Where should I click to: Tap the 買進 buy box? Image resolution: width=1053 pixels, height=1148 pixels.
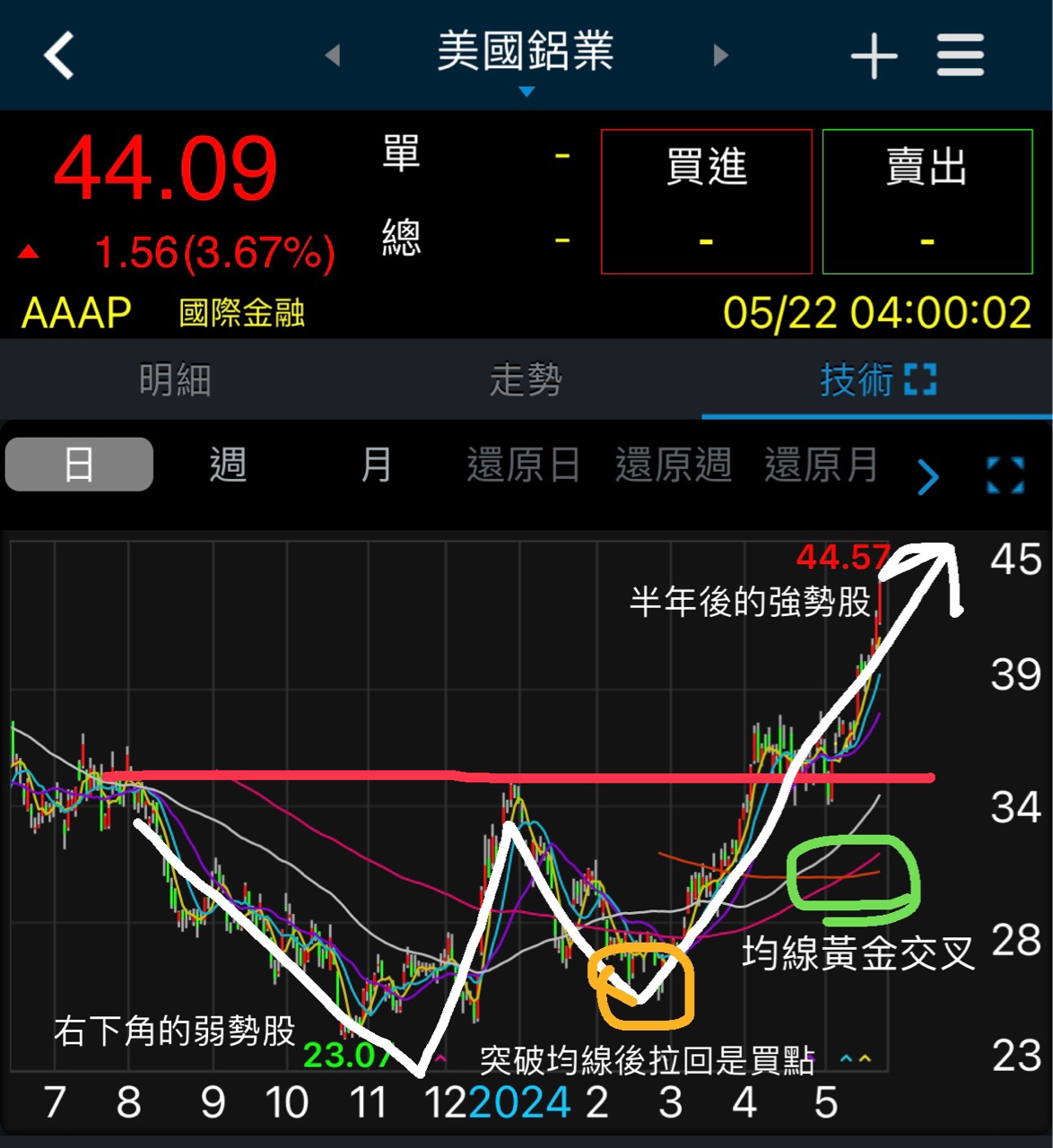(706, 201)
